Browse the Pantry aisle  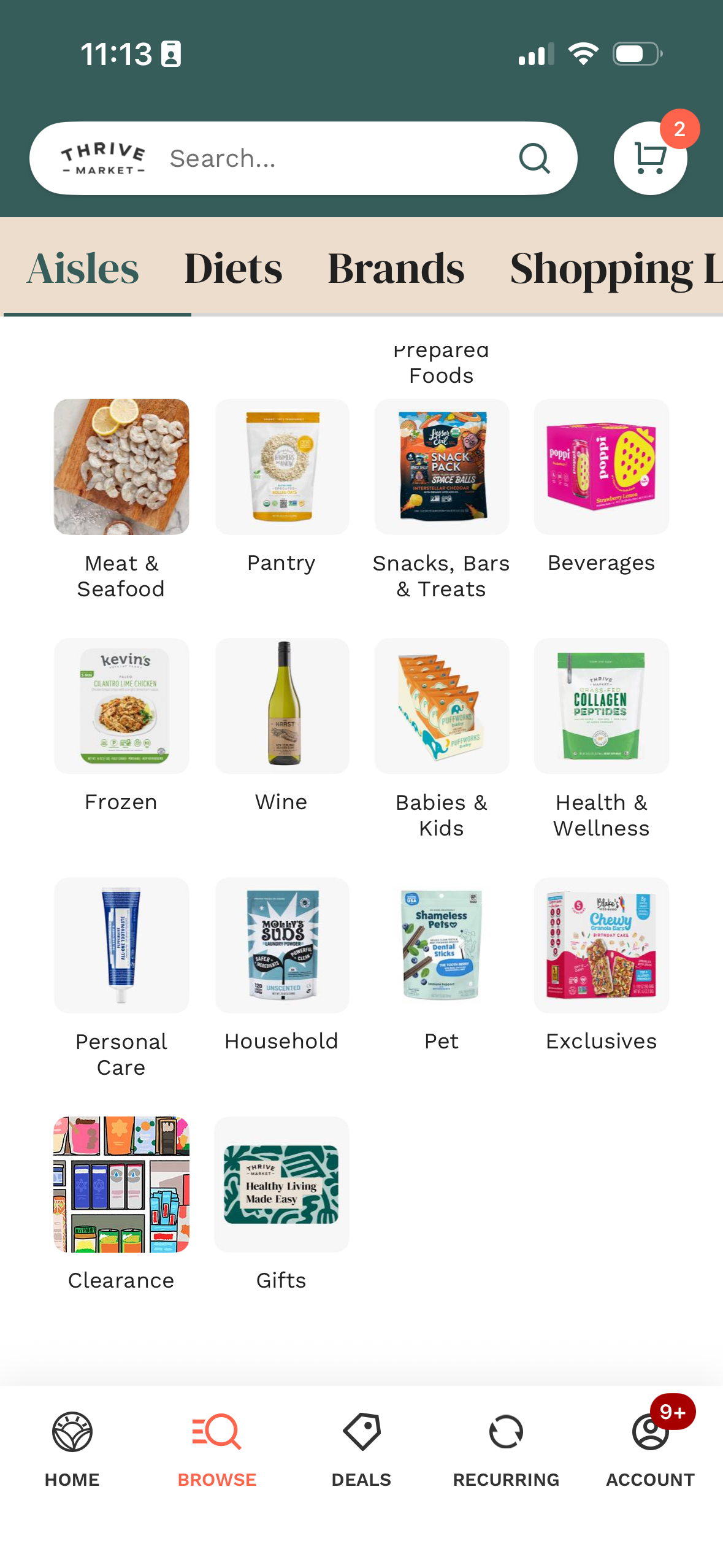point(282,467)
